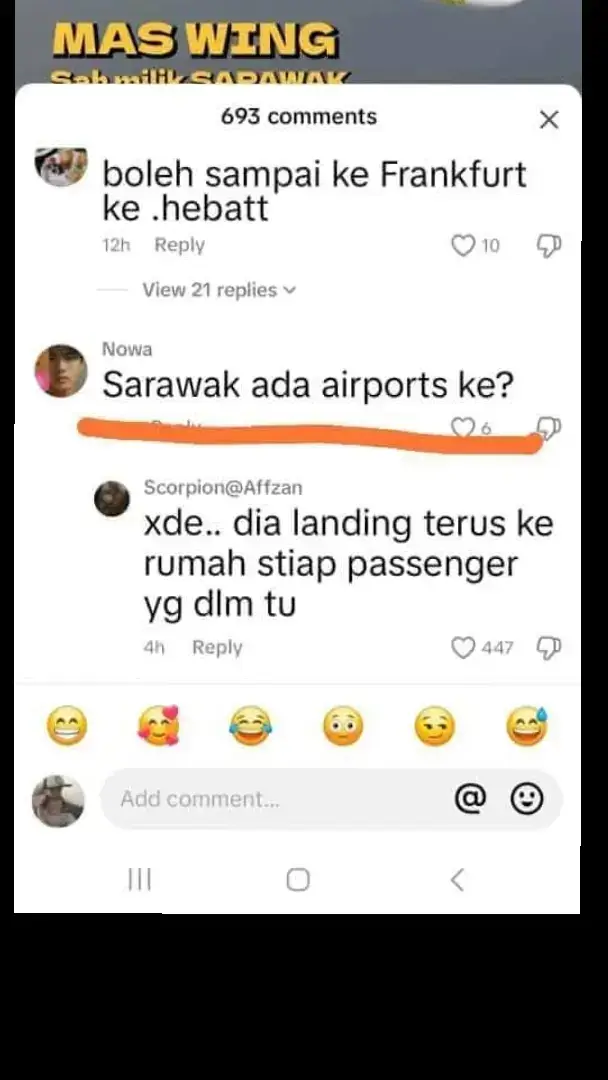
Task: Expand View 21 replies
Action: pos(219,290)
